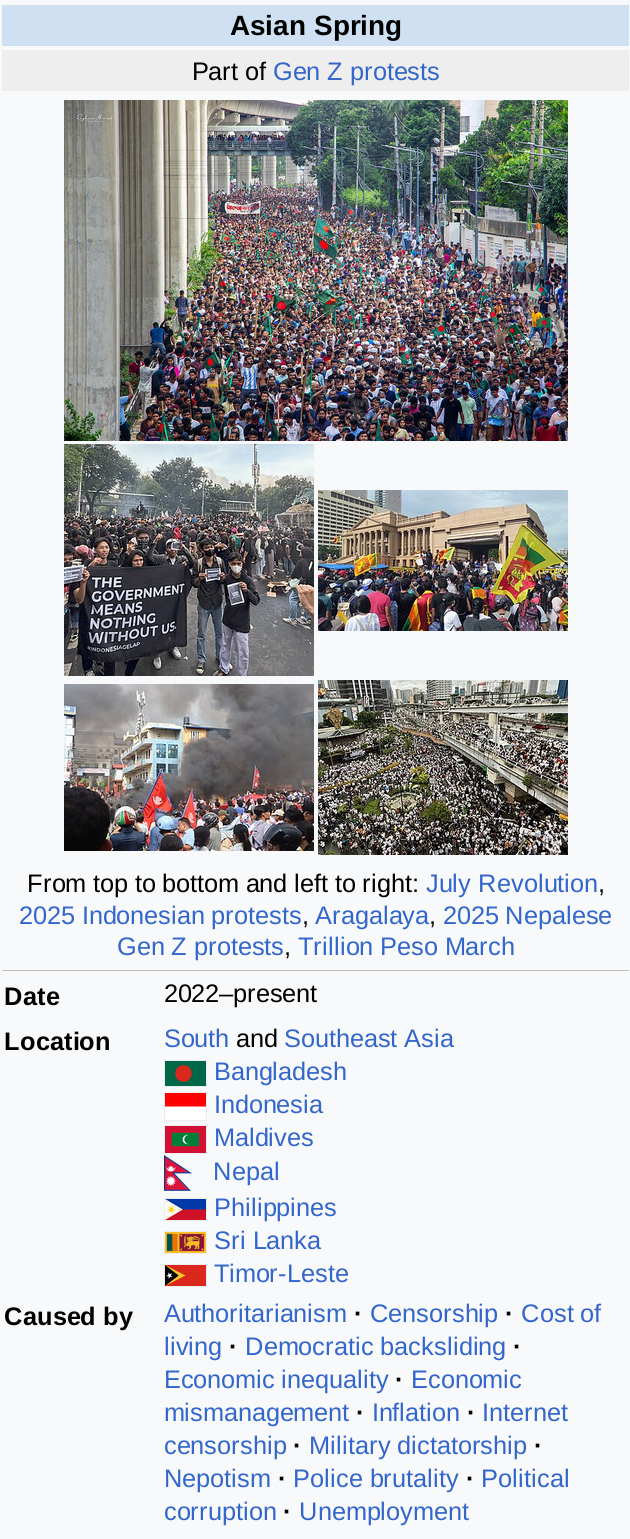This screenshot has height=1539, width=630.
Task: View the Trillion Peso March article
Action: click(x=406, y=947)
